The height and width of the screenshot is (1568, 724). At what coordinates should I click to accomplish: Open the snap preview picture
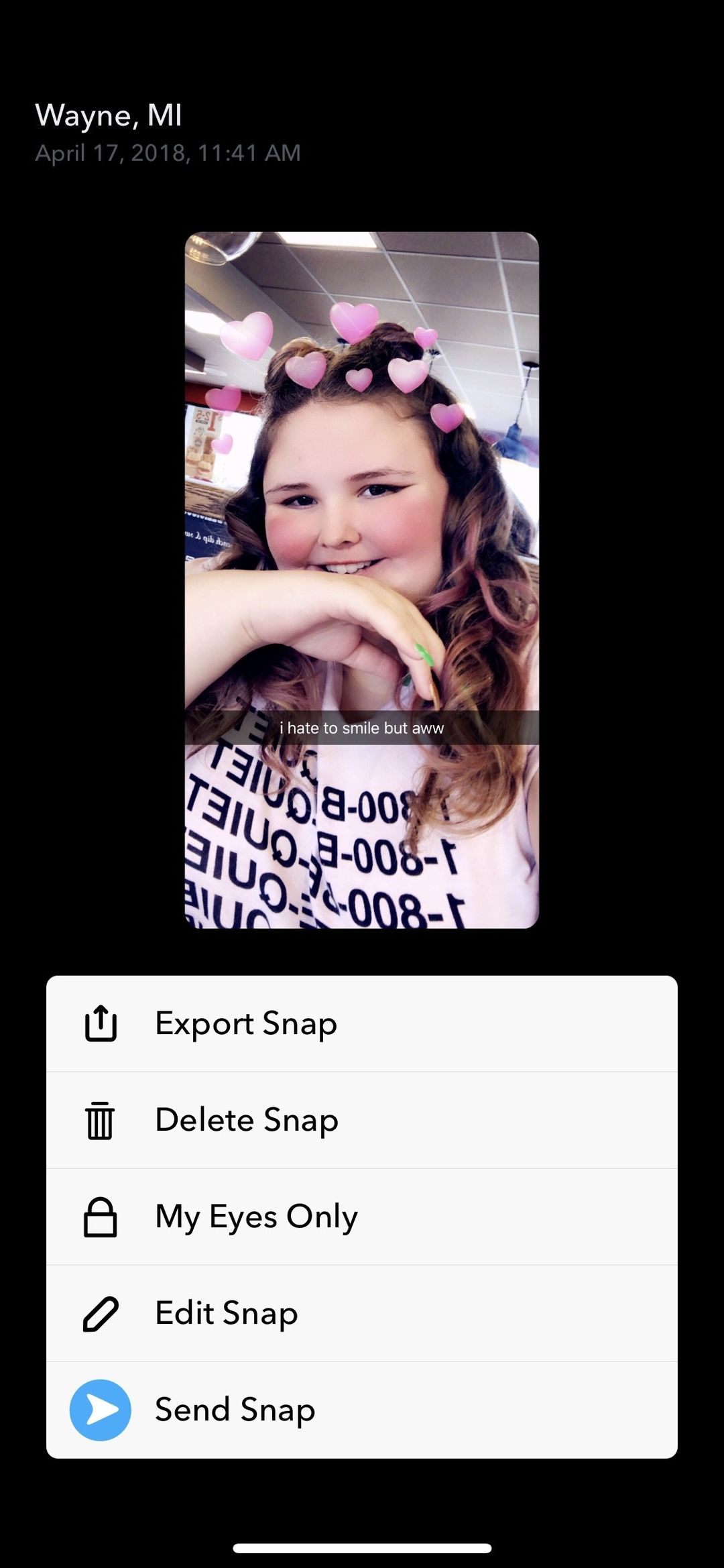click(362, 580)
